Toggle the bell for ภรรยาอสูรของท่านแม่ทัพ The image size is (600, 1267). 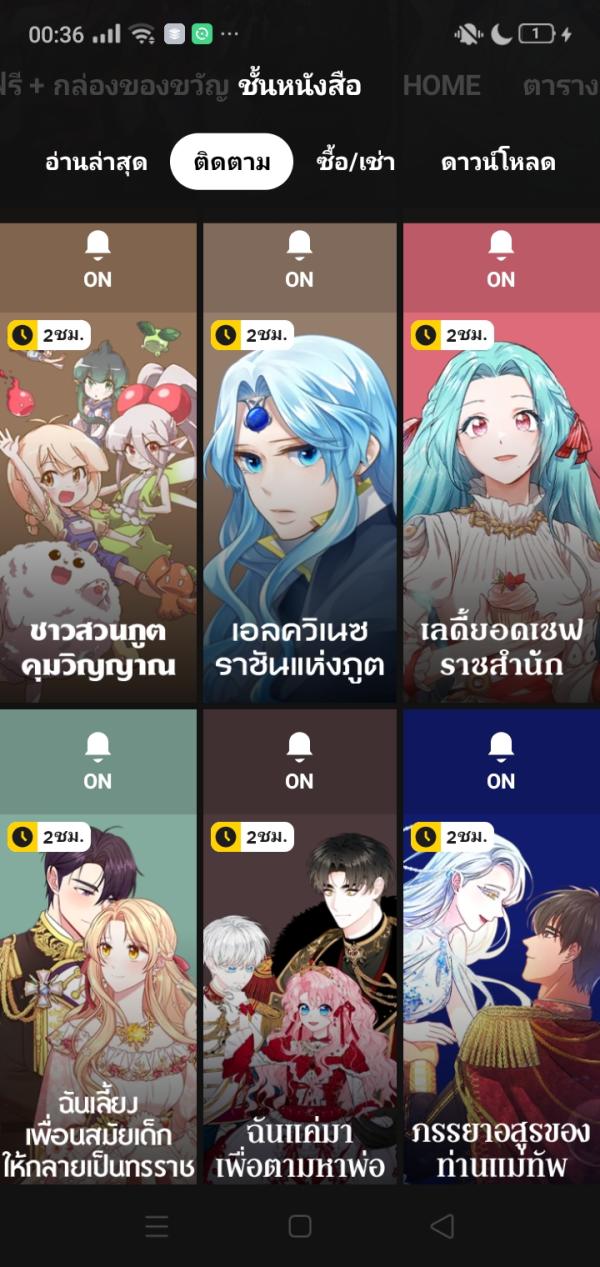[x=501, y=760]
